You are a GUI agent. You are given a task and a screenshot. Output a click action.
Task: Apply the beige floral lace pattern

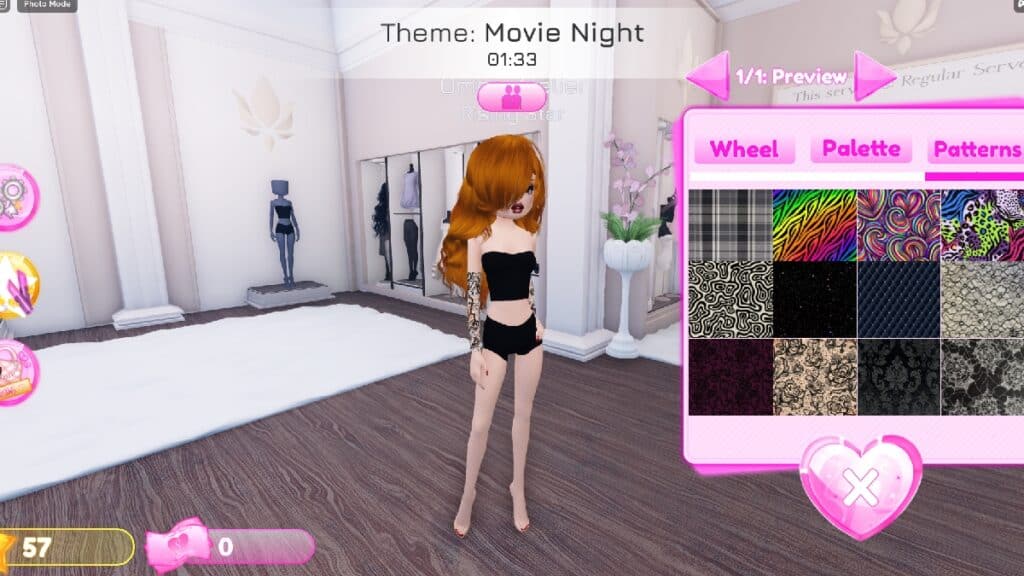(814, 377)
